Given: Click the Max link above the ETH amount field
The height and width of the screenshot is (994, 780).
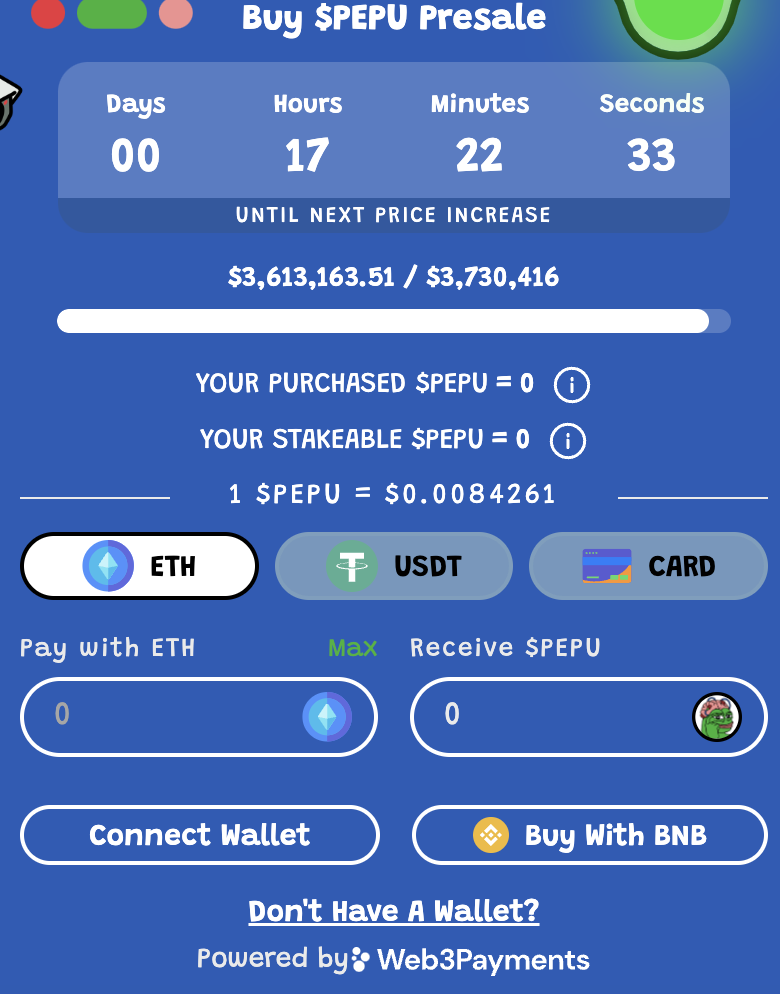Looking at the screenshot, I should click(x=352, y=647).
